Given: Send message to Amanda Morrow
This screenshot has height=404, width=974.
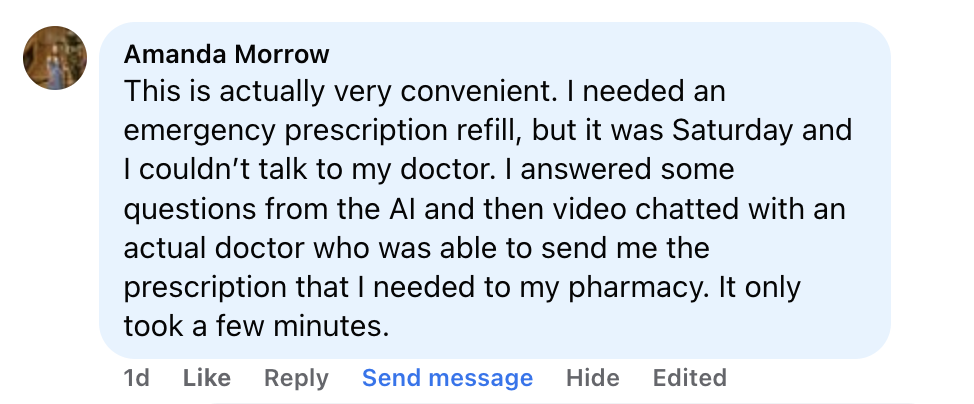Looking at the screenshot, I should pyautogui.click(x=447, y=378).
